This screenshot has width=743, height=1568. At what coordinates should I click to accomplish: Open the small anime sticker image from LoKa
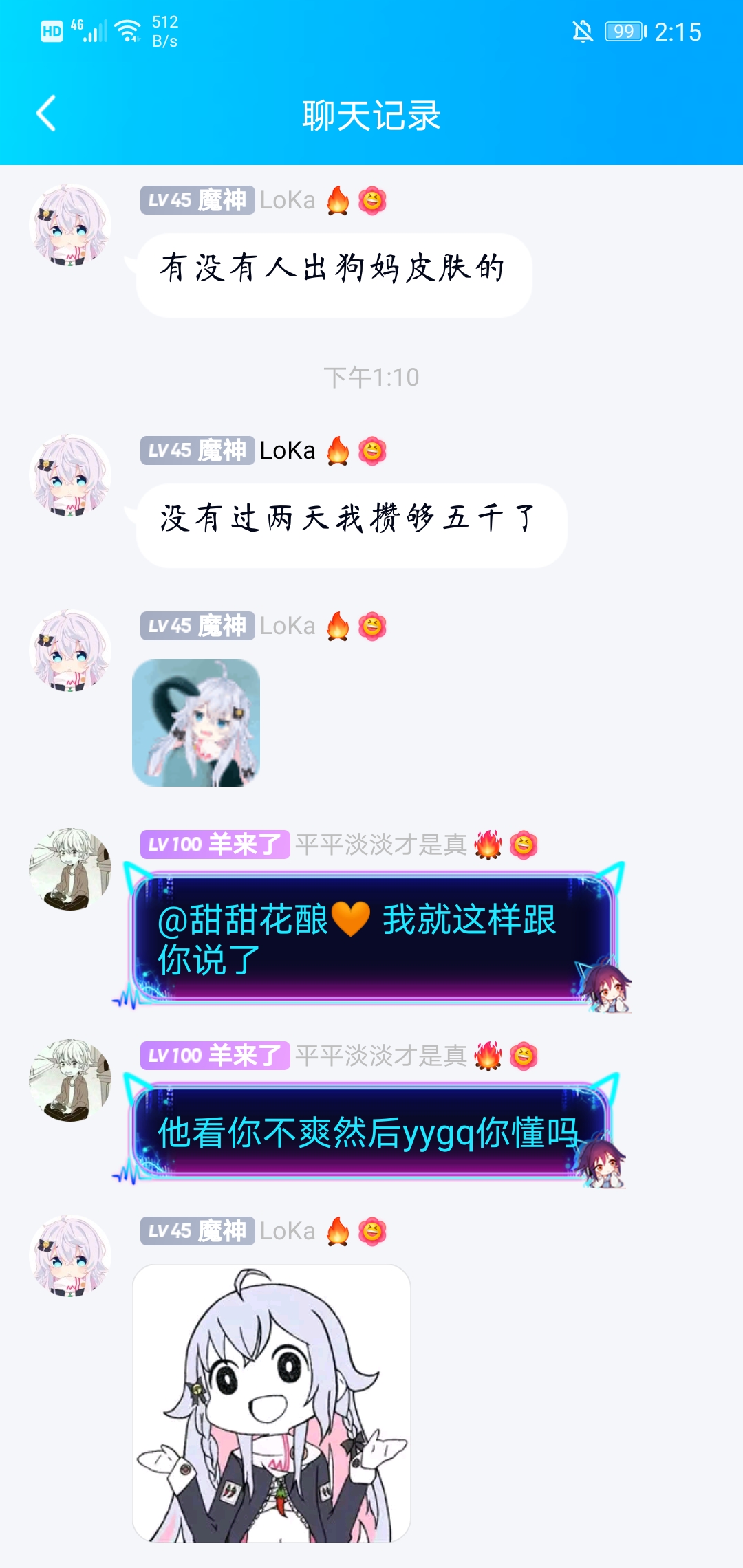tap(196, 723)
